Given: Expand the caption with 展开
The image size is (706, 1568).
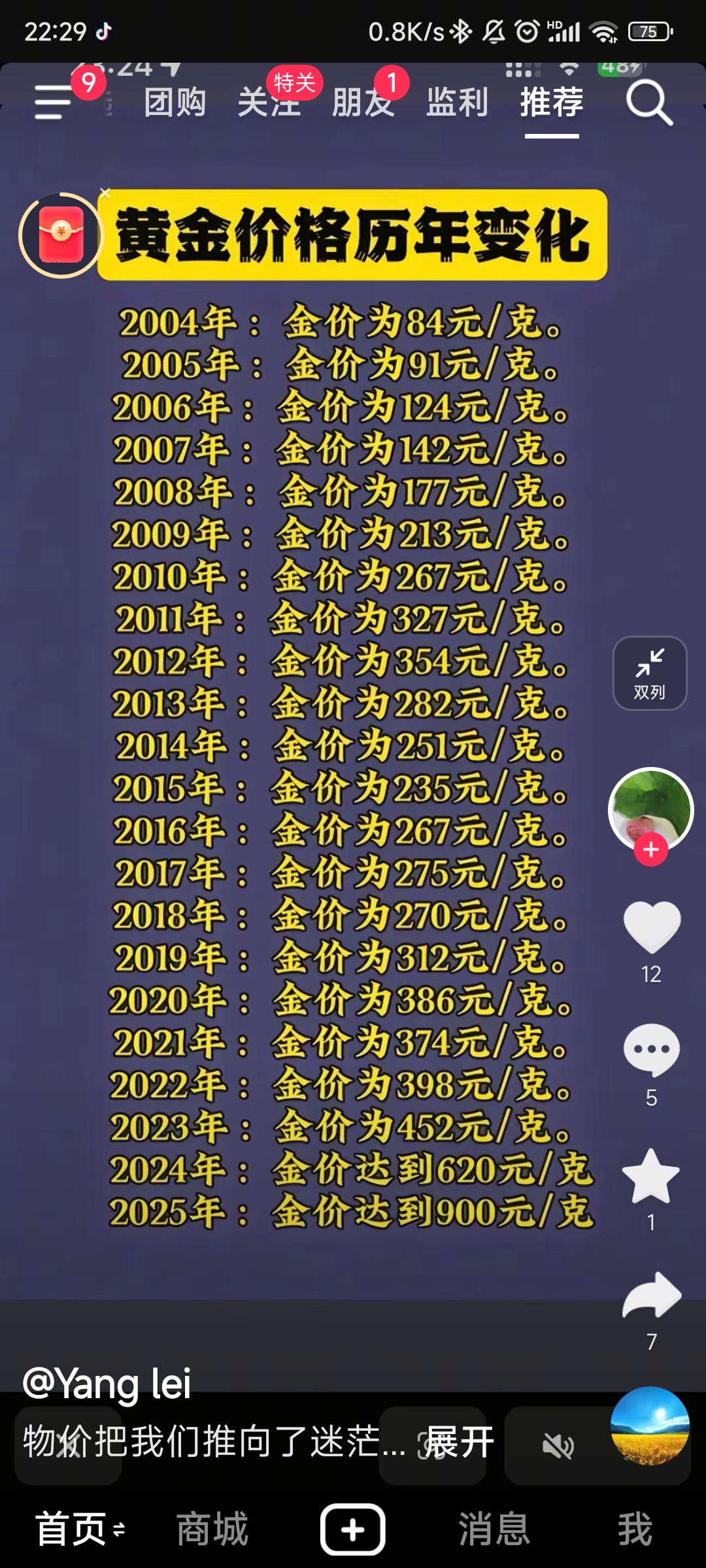Looking at the screenshot, I should [x=460, y=1443].
